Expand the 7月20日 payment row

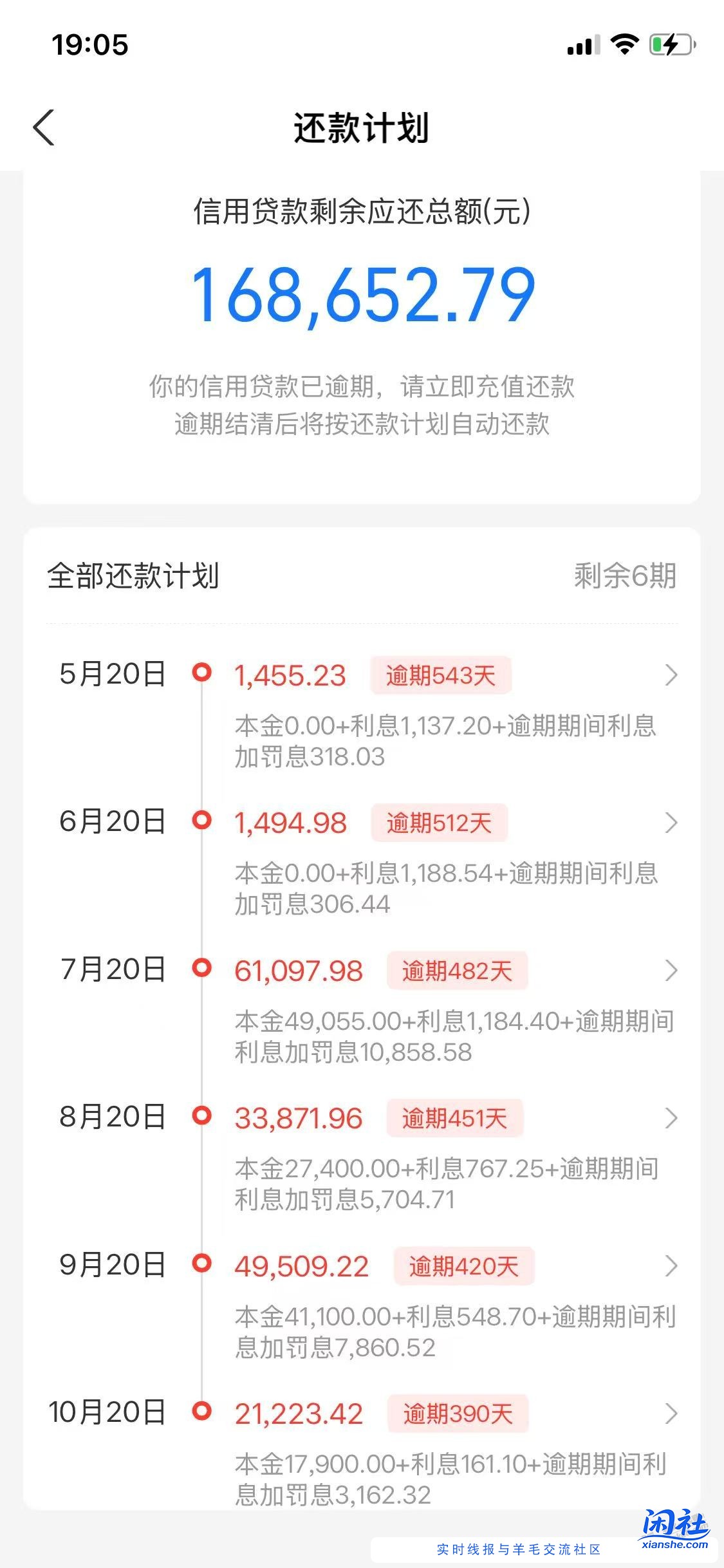671,970
